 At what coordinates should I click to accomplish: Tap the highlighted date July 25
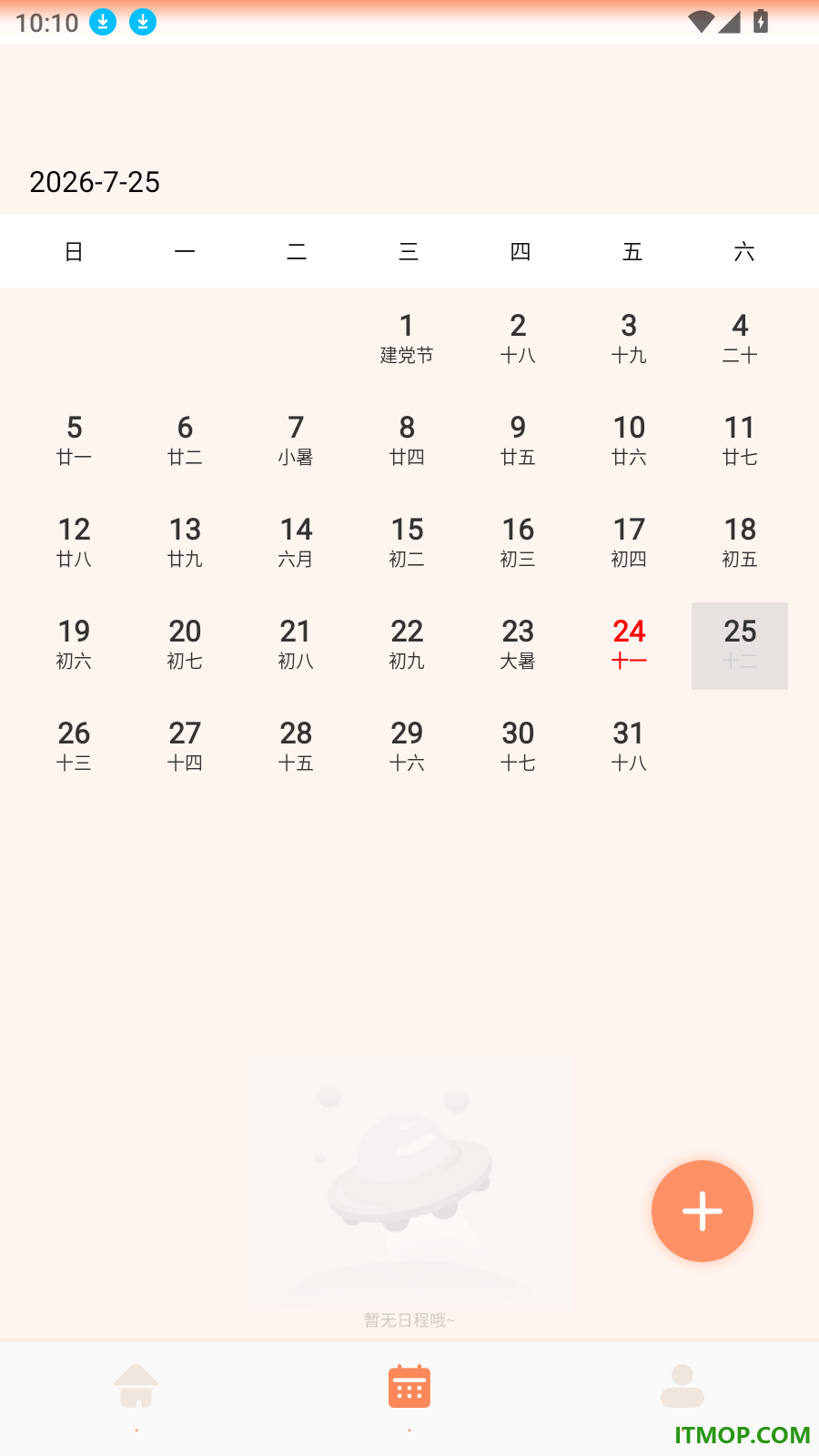[740, 645]
